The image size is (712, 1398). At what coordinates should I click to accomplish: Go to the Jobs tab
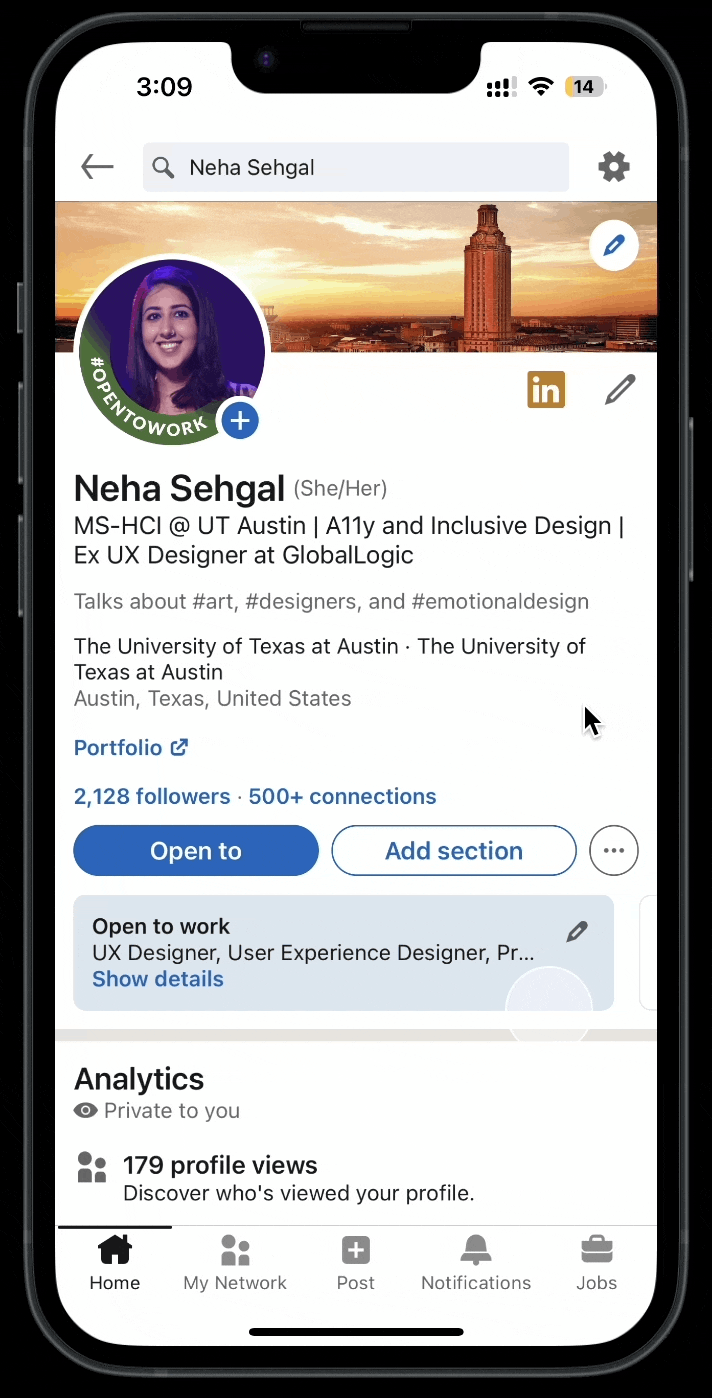(597, 1263)
